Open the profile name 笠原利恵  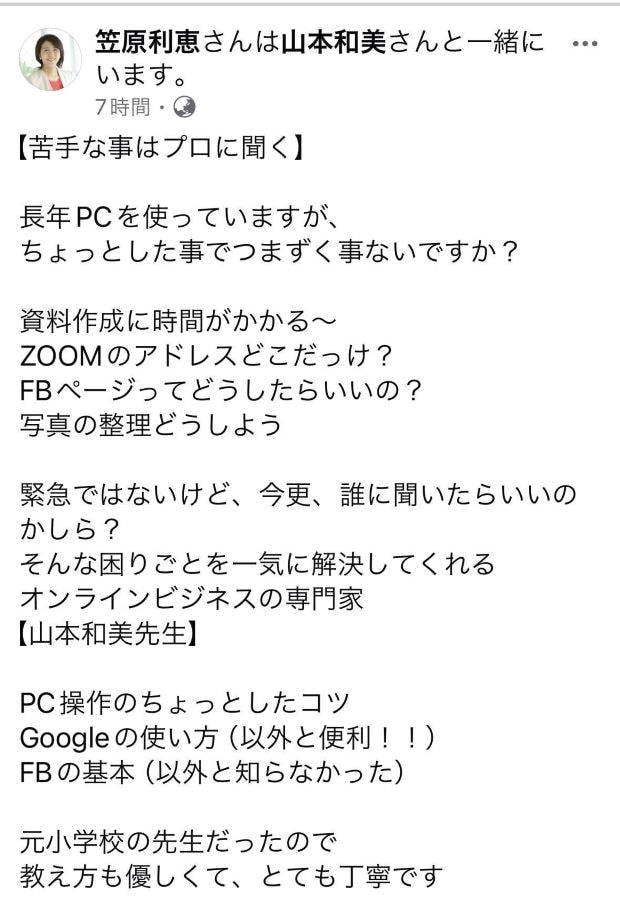148,42
